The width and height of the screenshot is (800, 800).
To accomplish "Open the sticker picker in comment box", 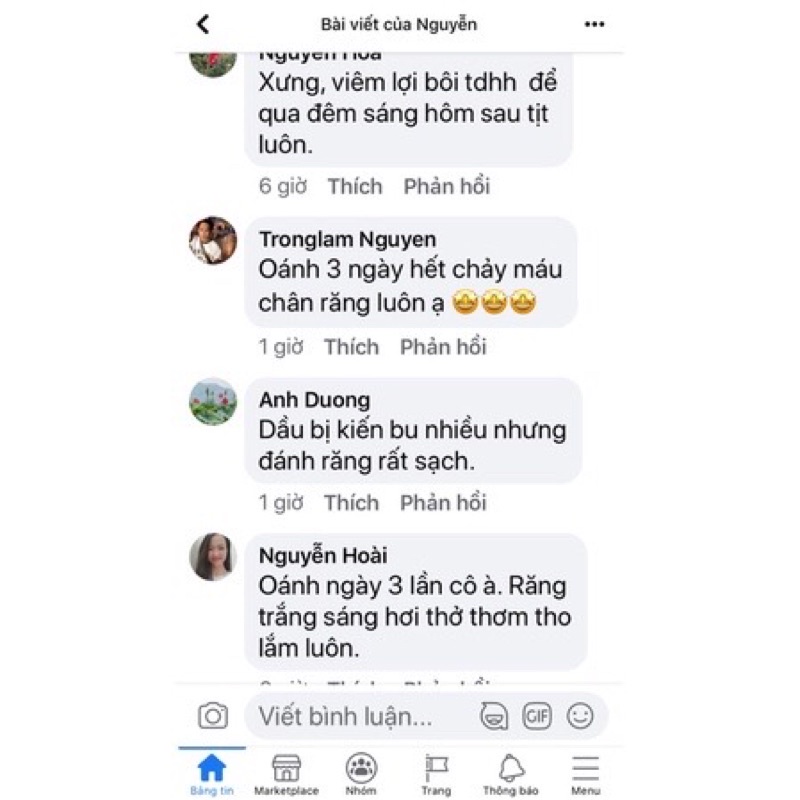I will [x=493, y=716].
